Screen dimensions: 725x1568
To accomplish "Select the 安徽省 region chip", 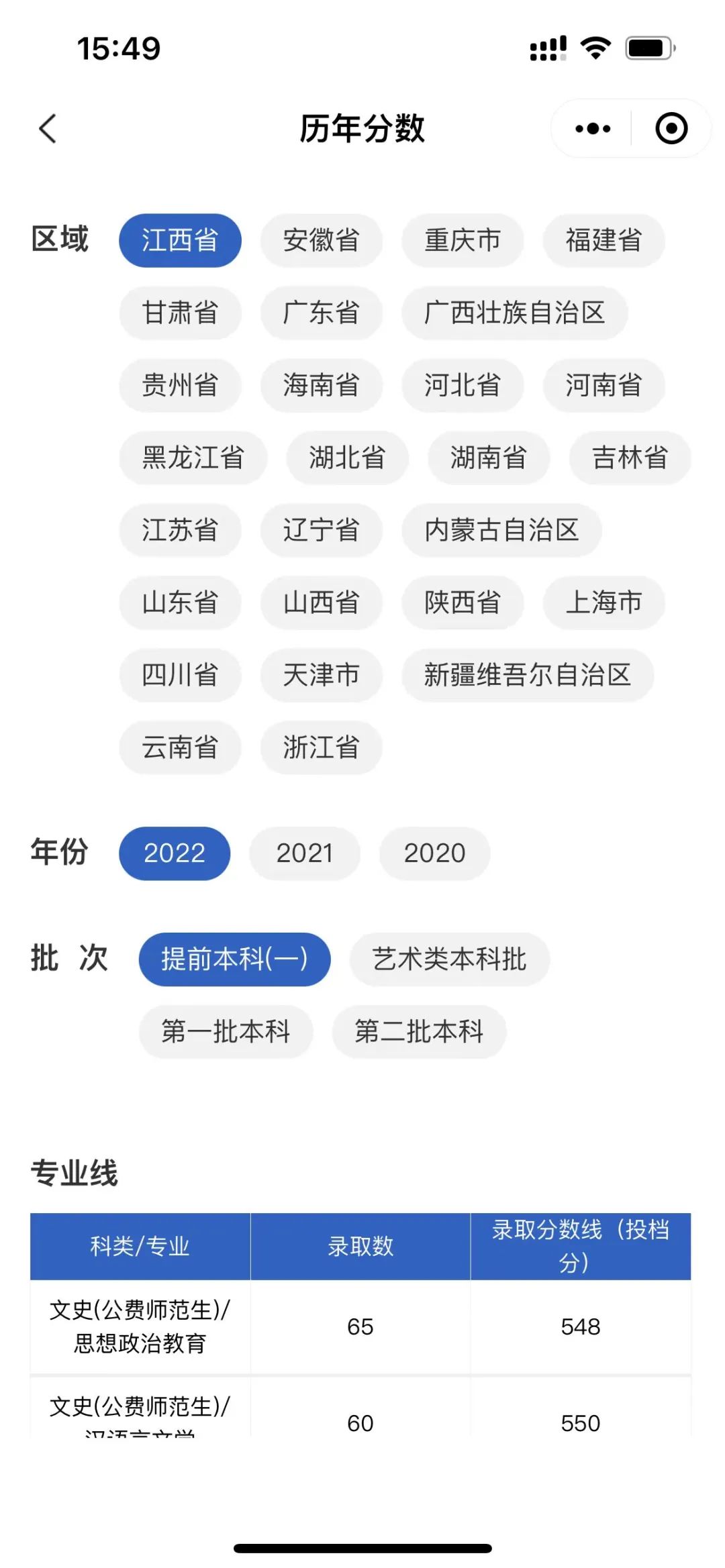I will point(322,240).
